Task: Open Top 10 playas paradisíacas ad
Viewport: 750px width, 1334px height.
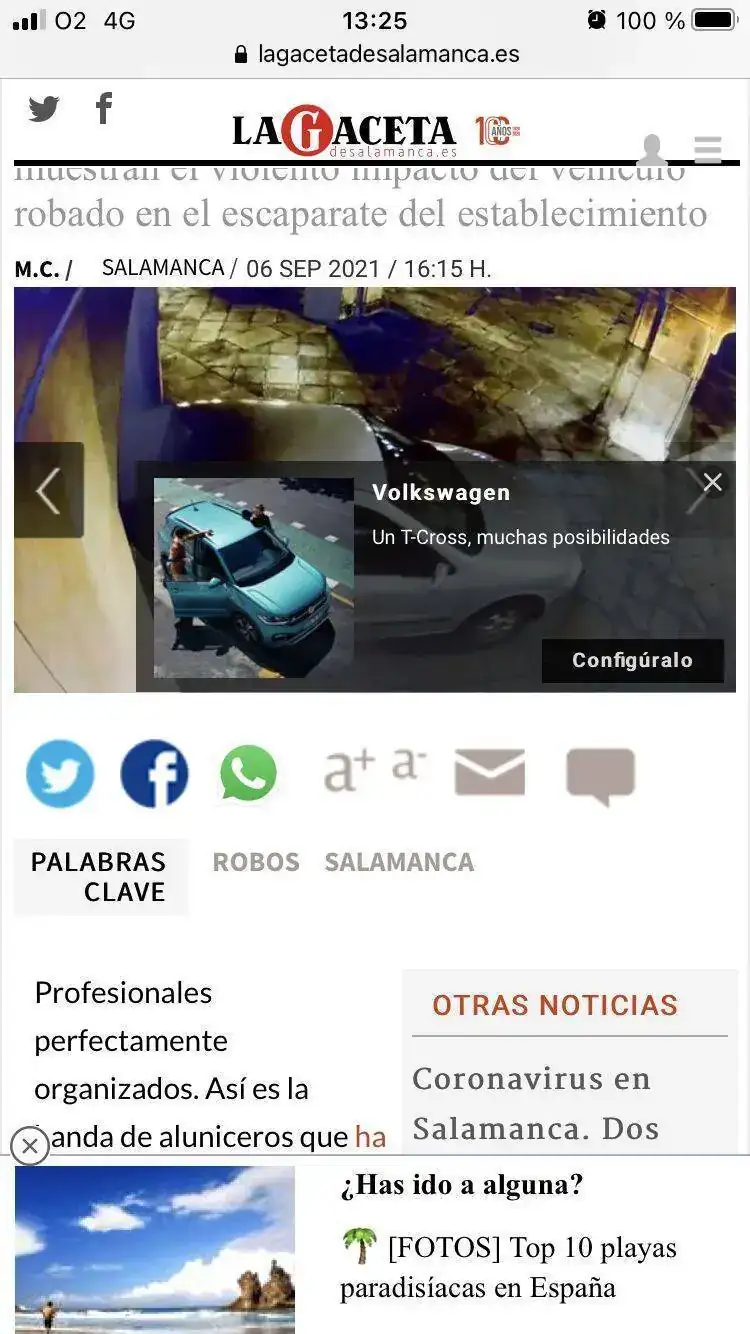Action: (x=508, y=1267)
